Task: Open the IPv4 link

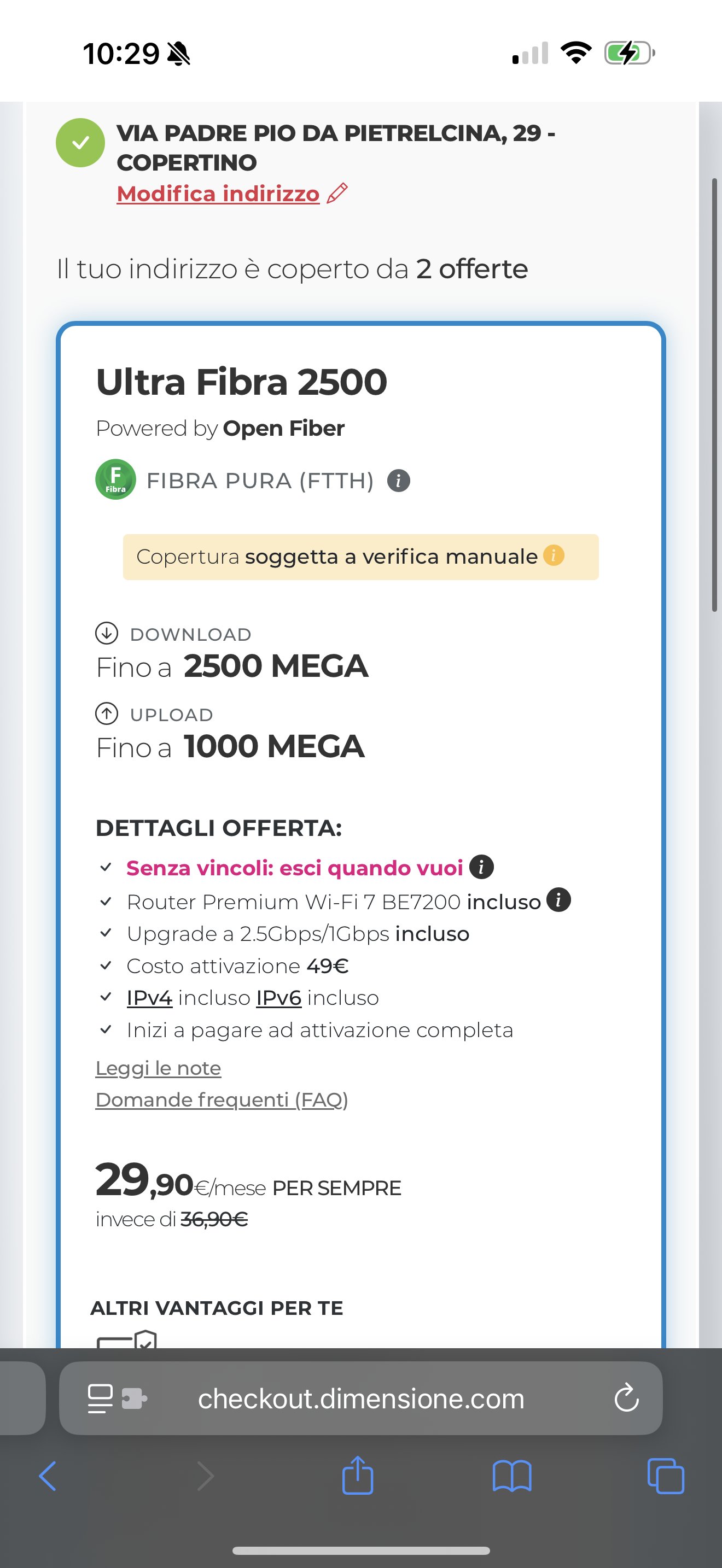Action: point(149,998)
